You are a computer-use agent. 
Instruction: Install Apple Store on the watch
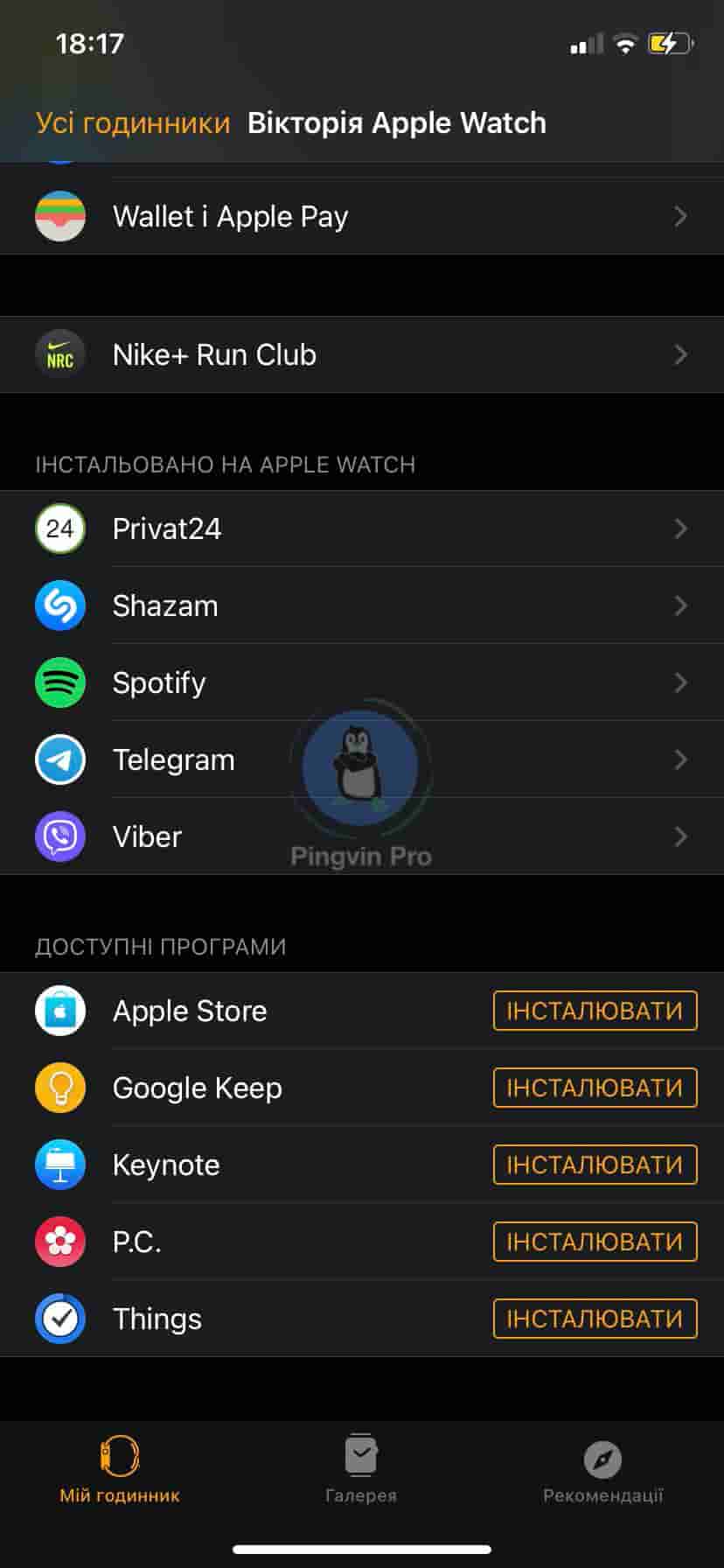coord(595,1011)
